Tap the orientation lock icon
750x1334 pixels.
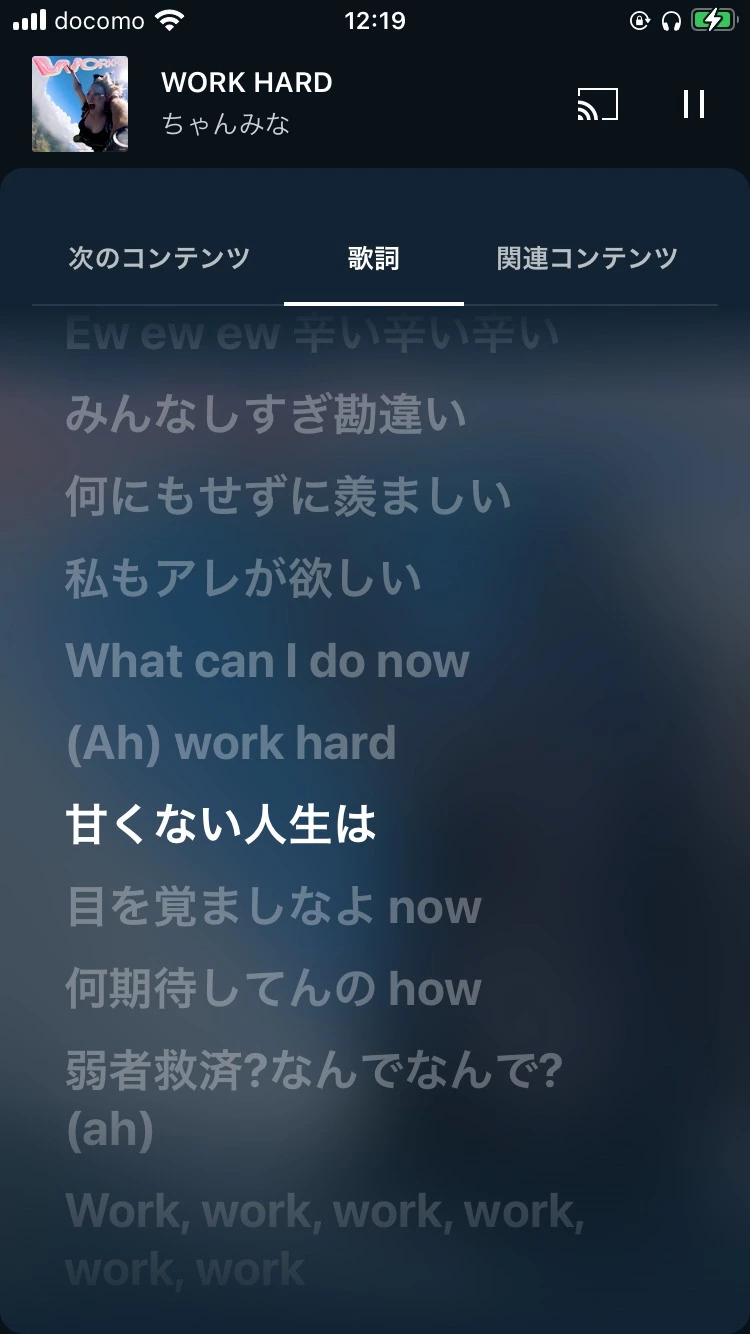click(x=640, y=20)
